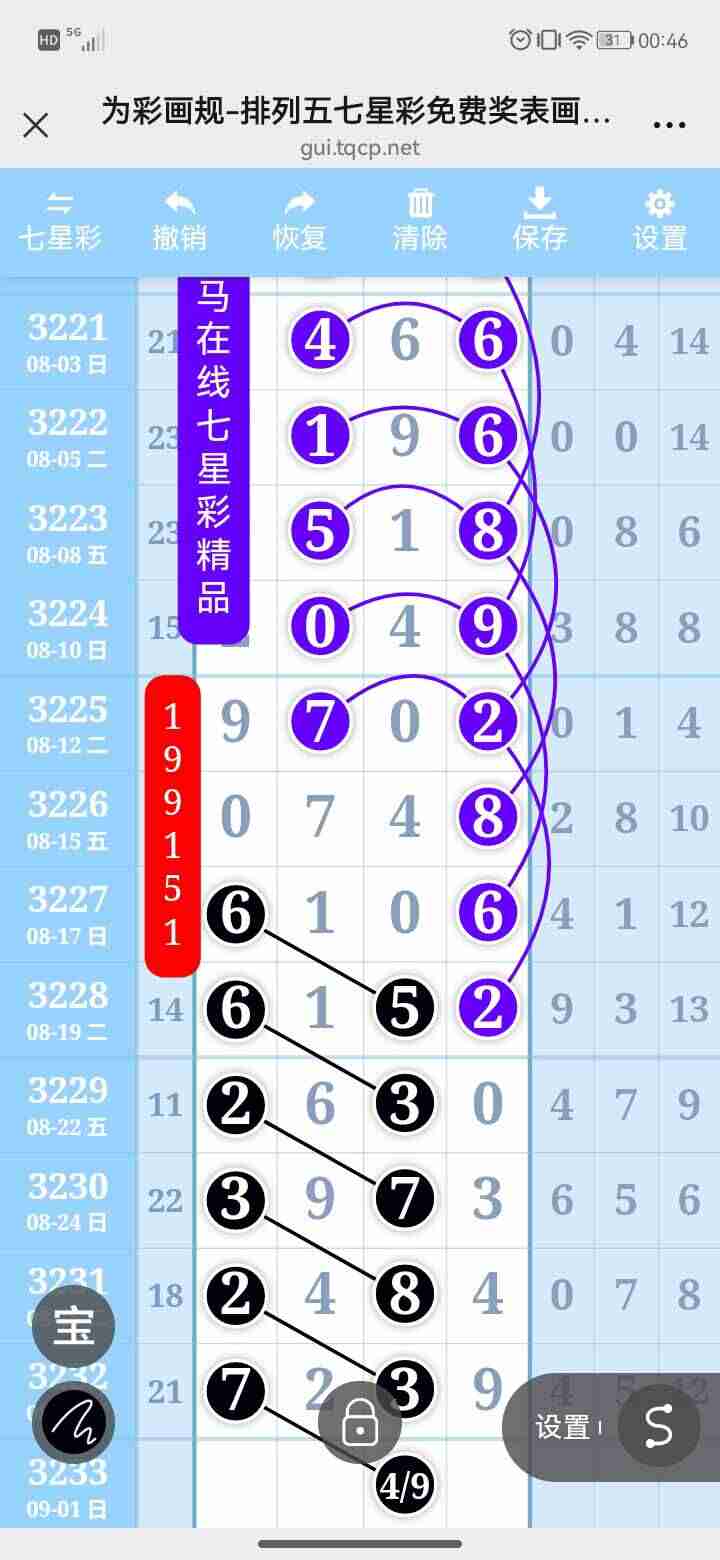
Task: Redo the stroke with 恢复
Action: [300, 221]
